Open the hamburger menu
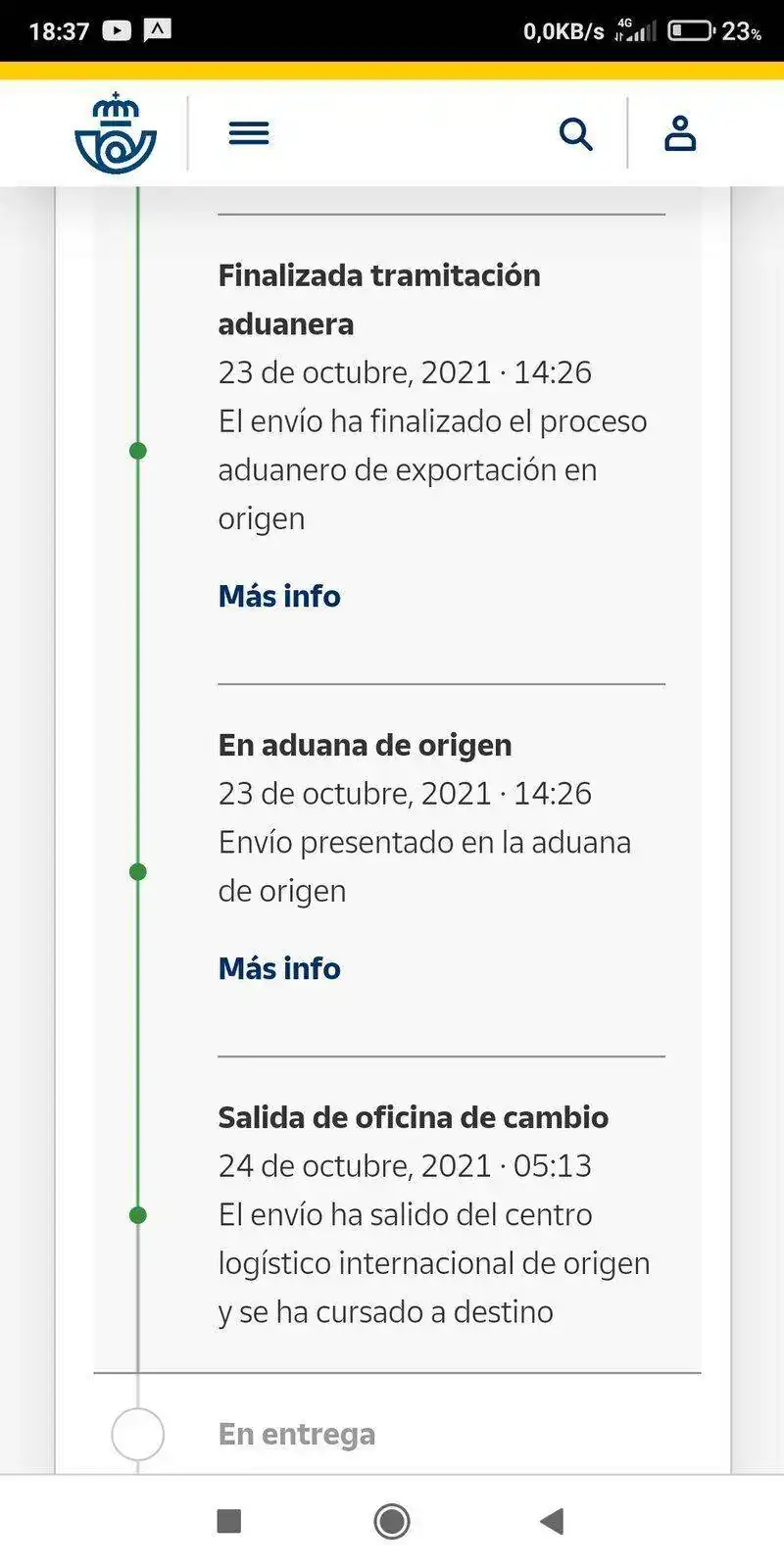Screen dimensions: 784x1568 point(249,133)
